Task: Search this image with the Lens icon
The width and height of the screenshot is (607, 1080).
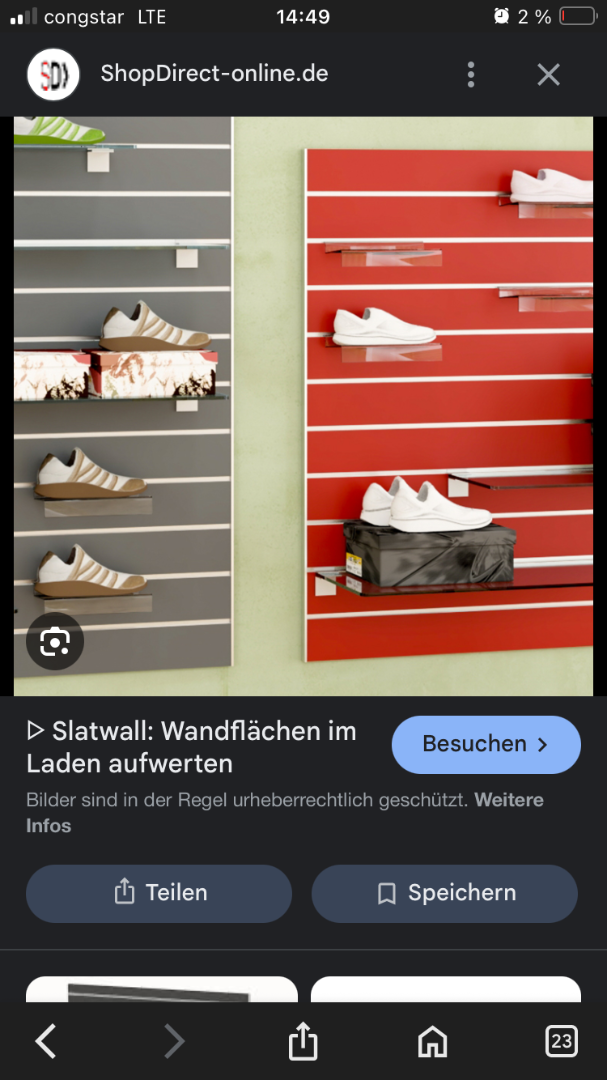Action: pos(55,641)
